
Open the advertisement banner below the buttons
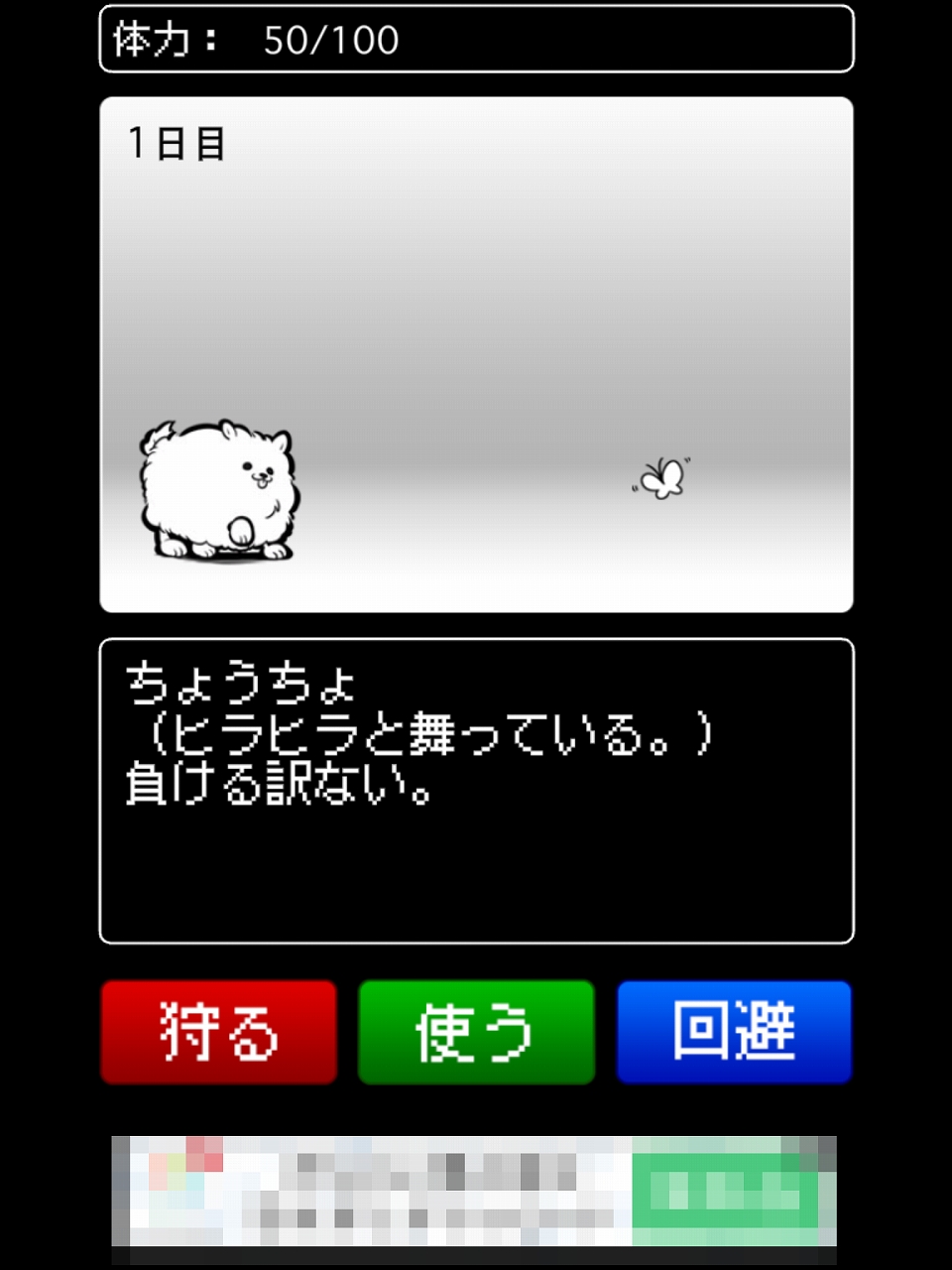[x=474, y=1191]
